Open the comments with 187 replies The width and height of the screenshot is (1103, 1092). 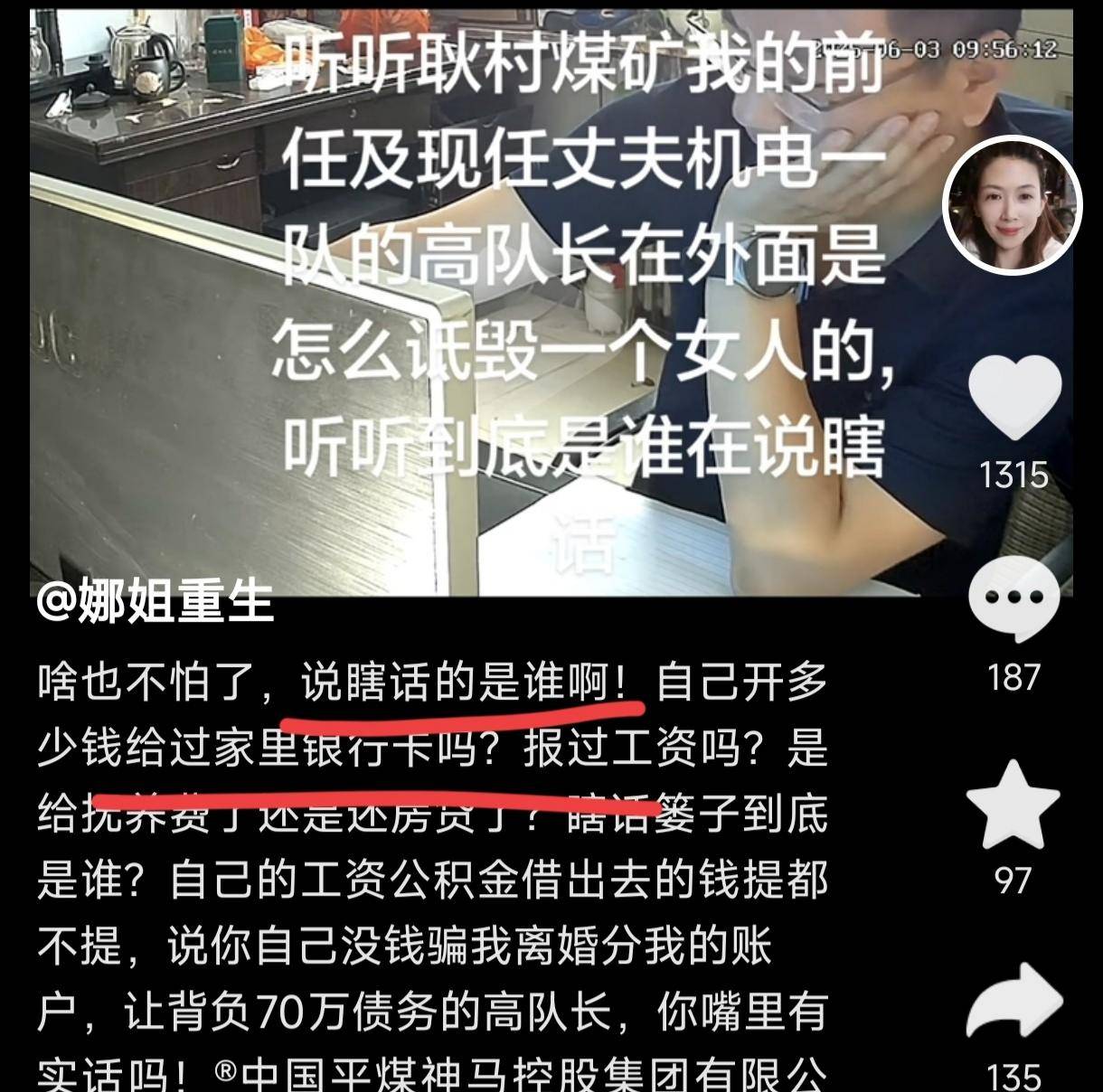click(1013, 599)
